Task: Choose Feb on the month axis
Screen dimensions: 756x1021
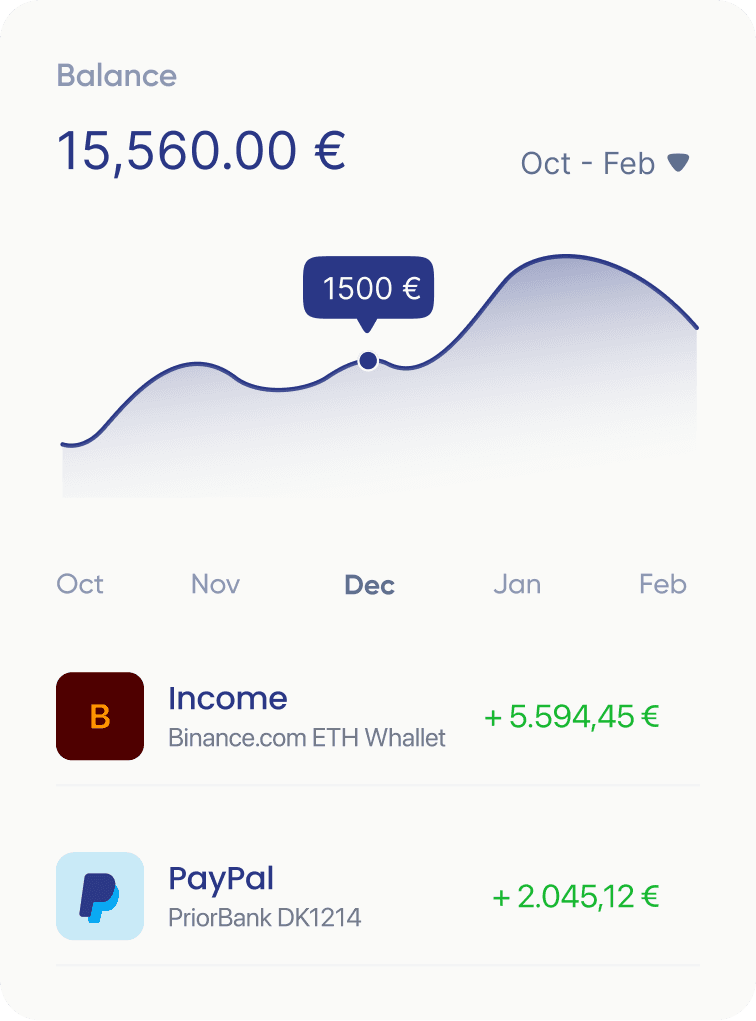Action: [x=662, y=584]
